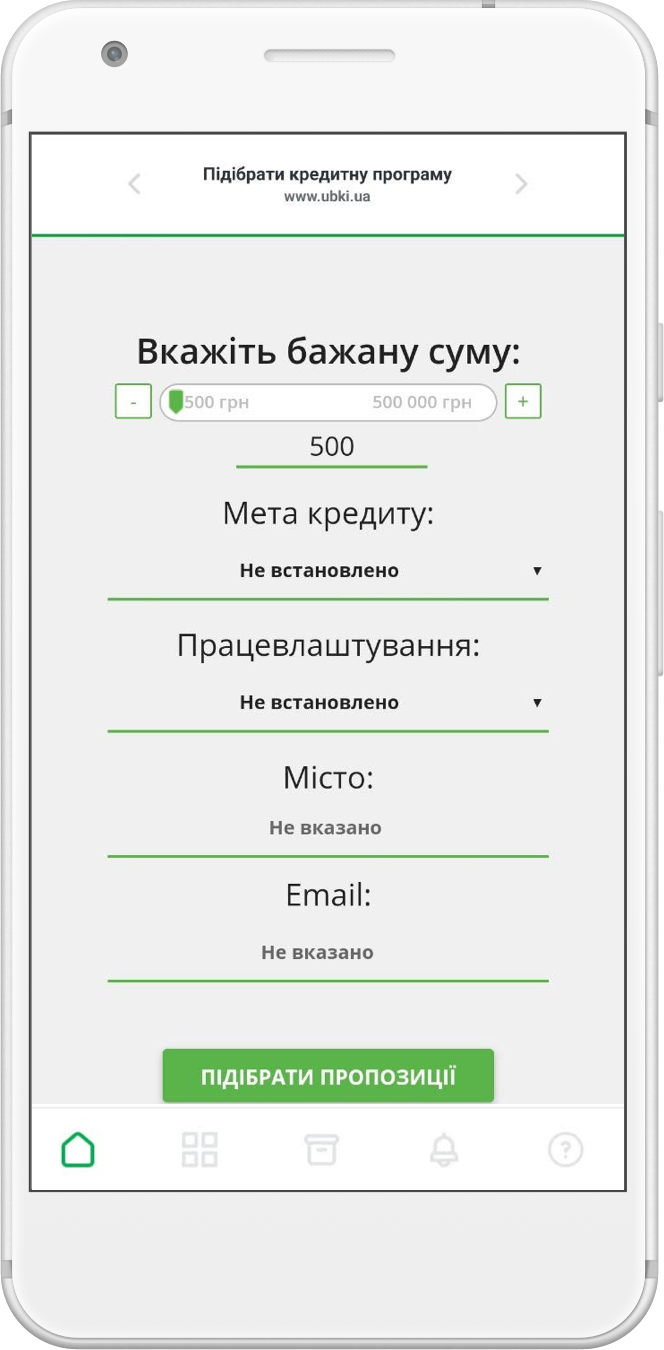Expand the Працевлаштування dropdown
The width and height of the screenshot is (664, 1350).
(328, 703)
